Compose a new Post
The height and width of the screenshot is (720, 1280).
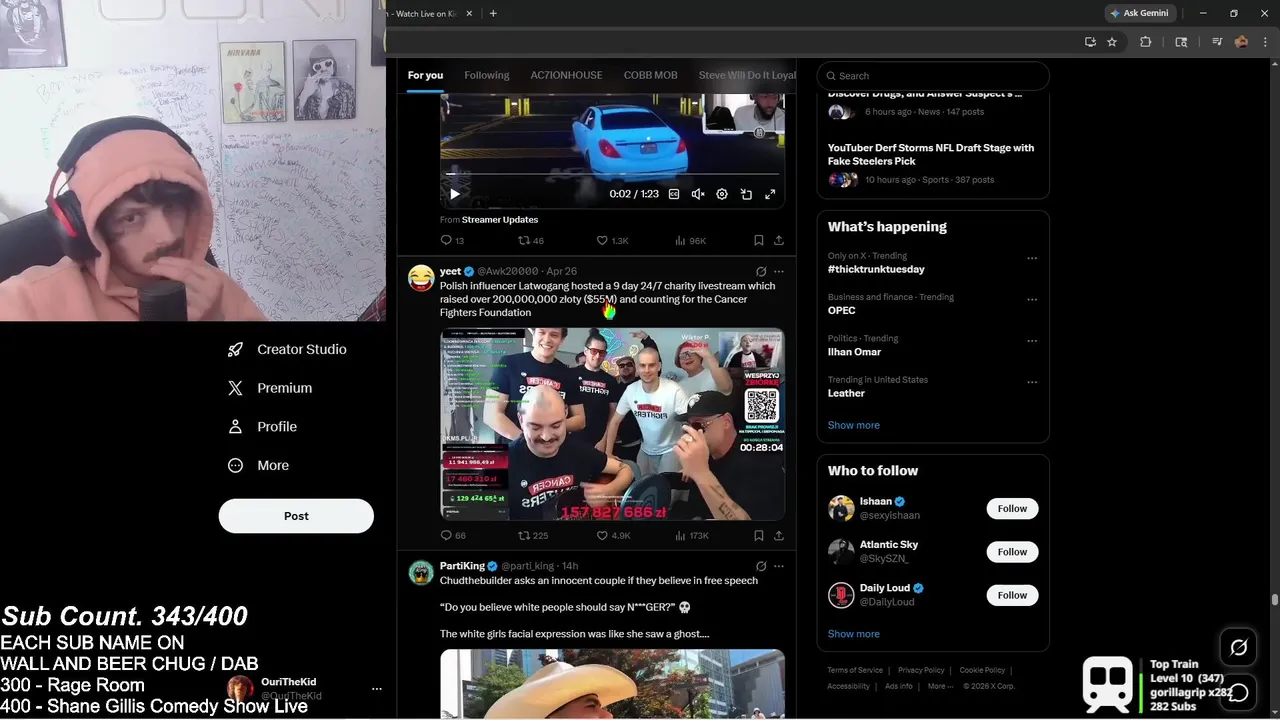pos(296,516)
